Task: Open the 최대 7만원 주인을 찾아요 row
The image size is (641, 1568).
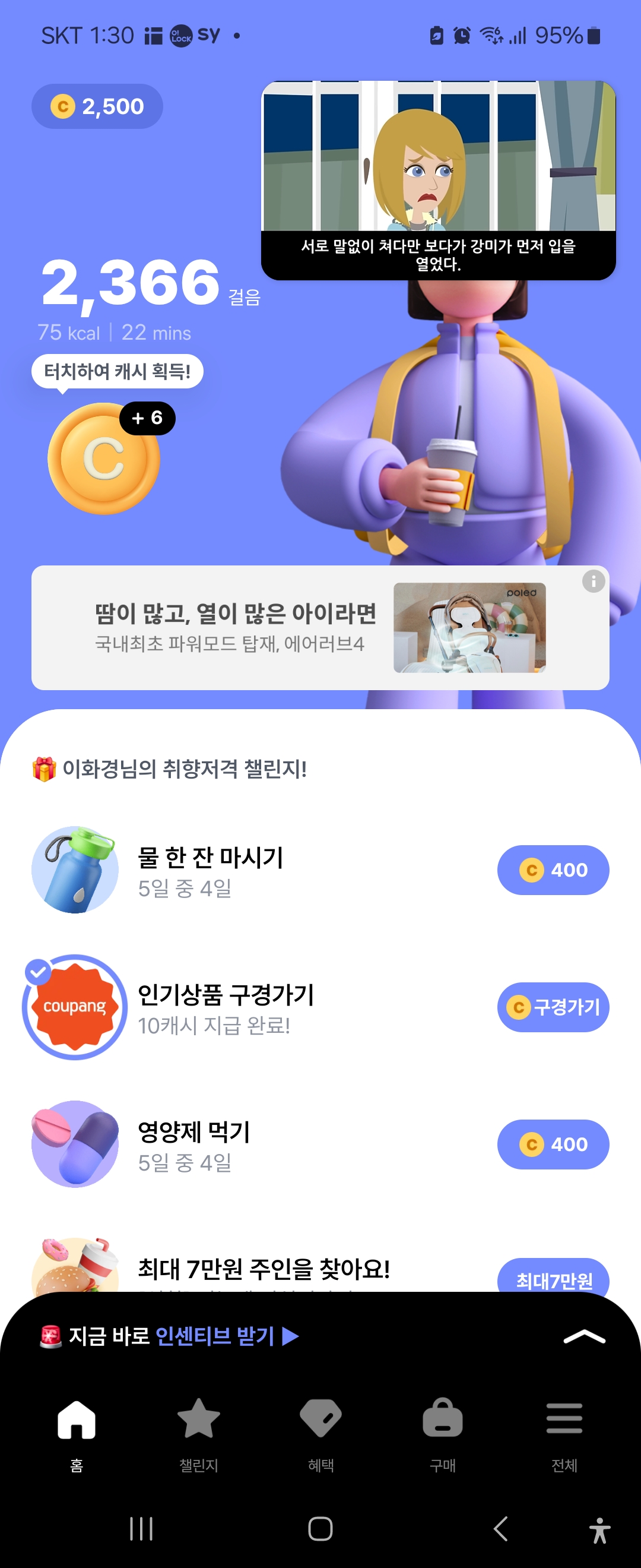Action: point(263,1269)
